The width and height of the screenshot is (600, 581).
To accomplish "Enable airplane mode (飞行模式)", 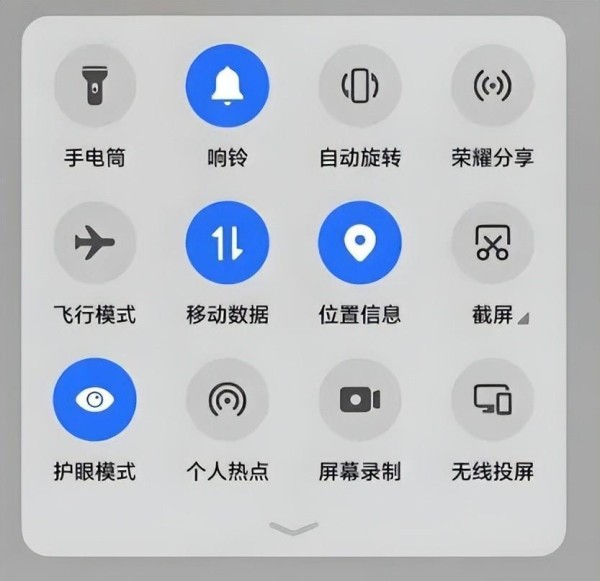I will (95, 243).
